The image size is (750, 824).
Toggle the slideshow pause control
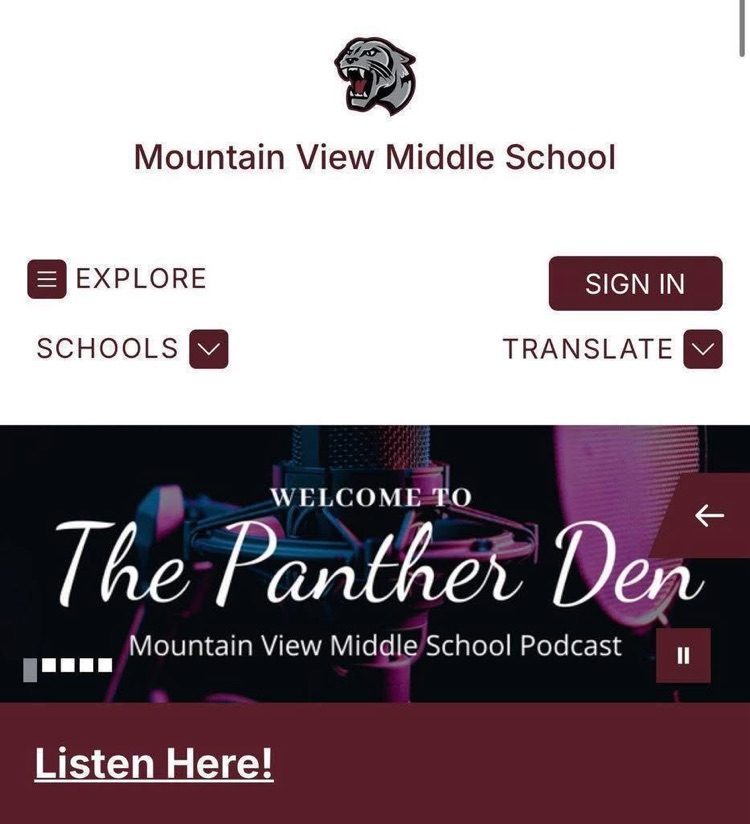tap(684, 655)
